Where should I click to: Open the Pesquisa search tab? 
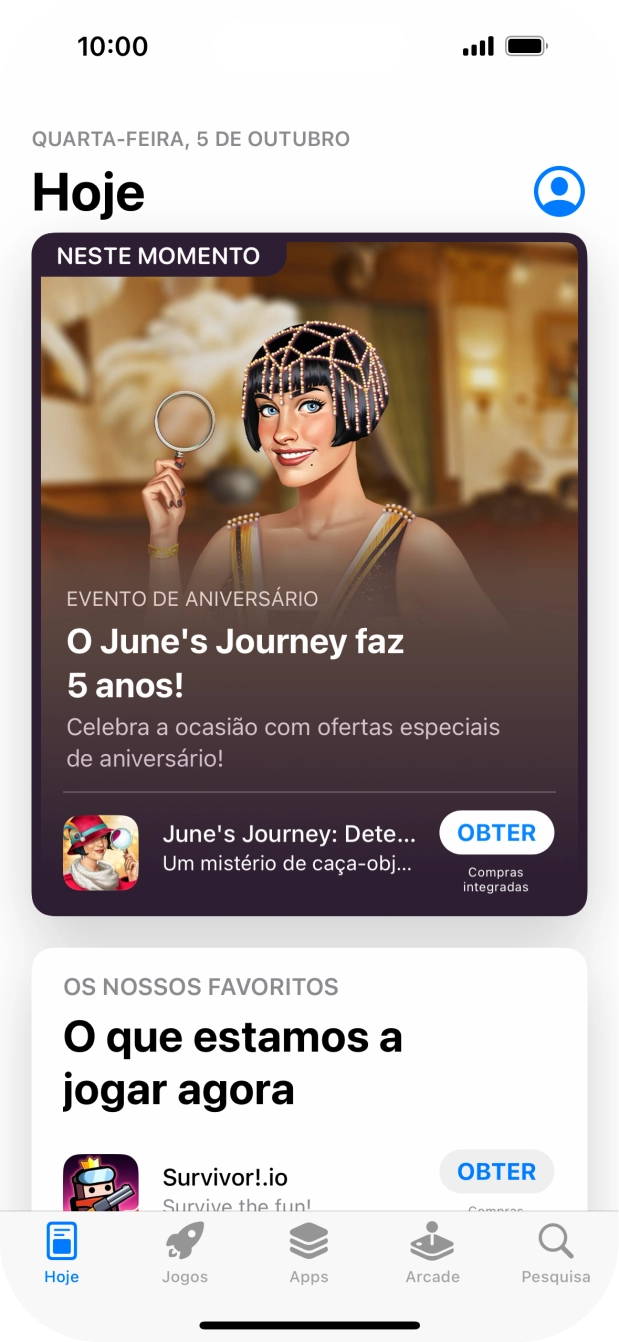(556, 1254)
